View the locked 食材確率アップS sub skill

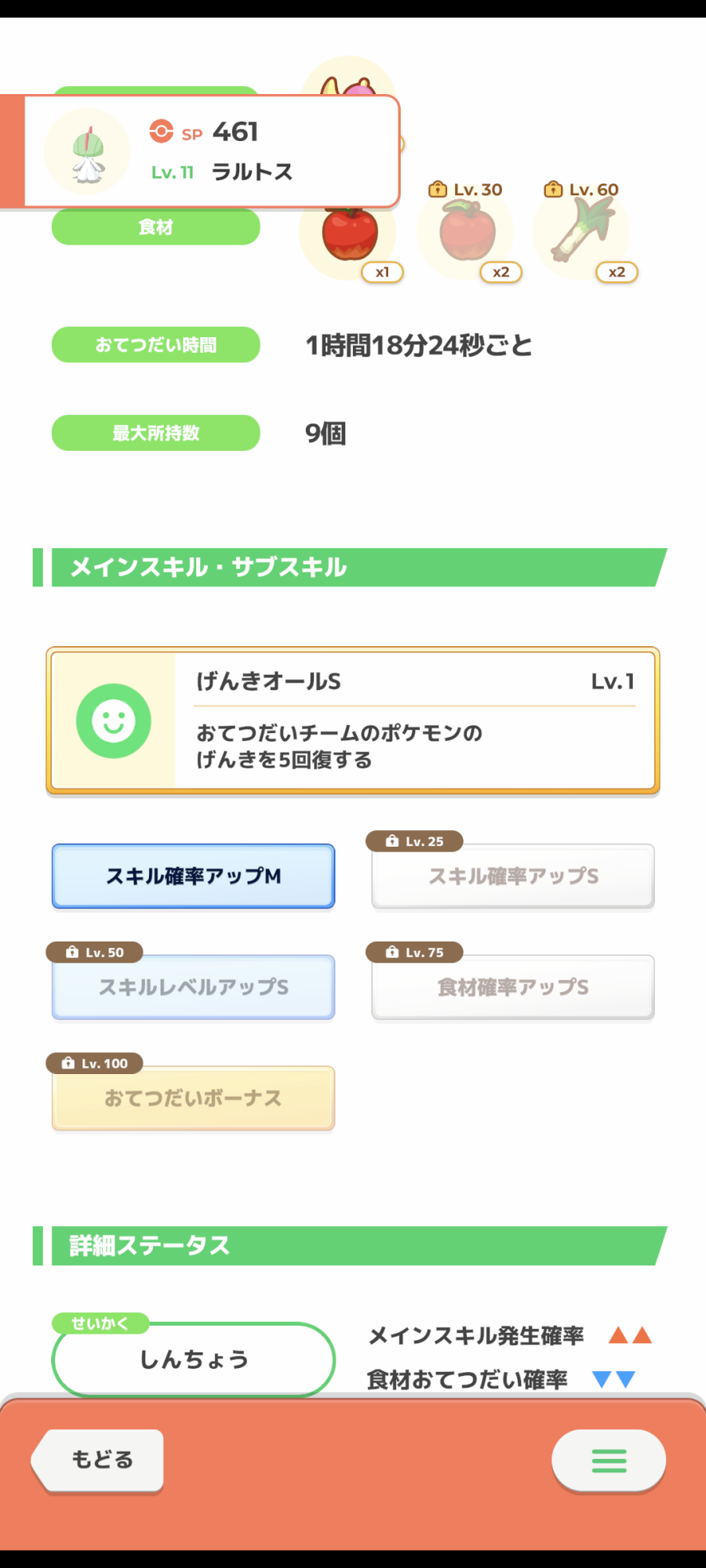[x=513, y=987]
